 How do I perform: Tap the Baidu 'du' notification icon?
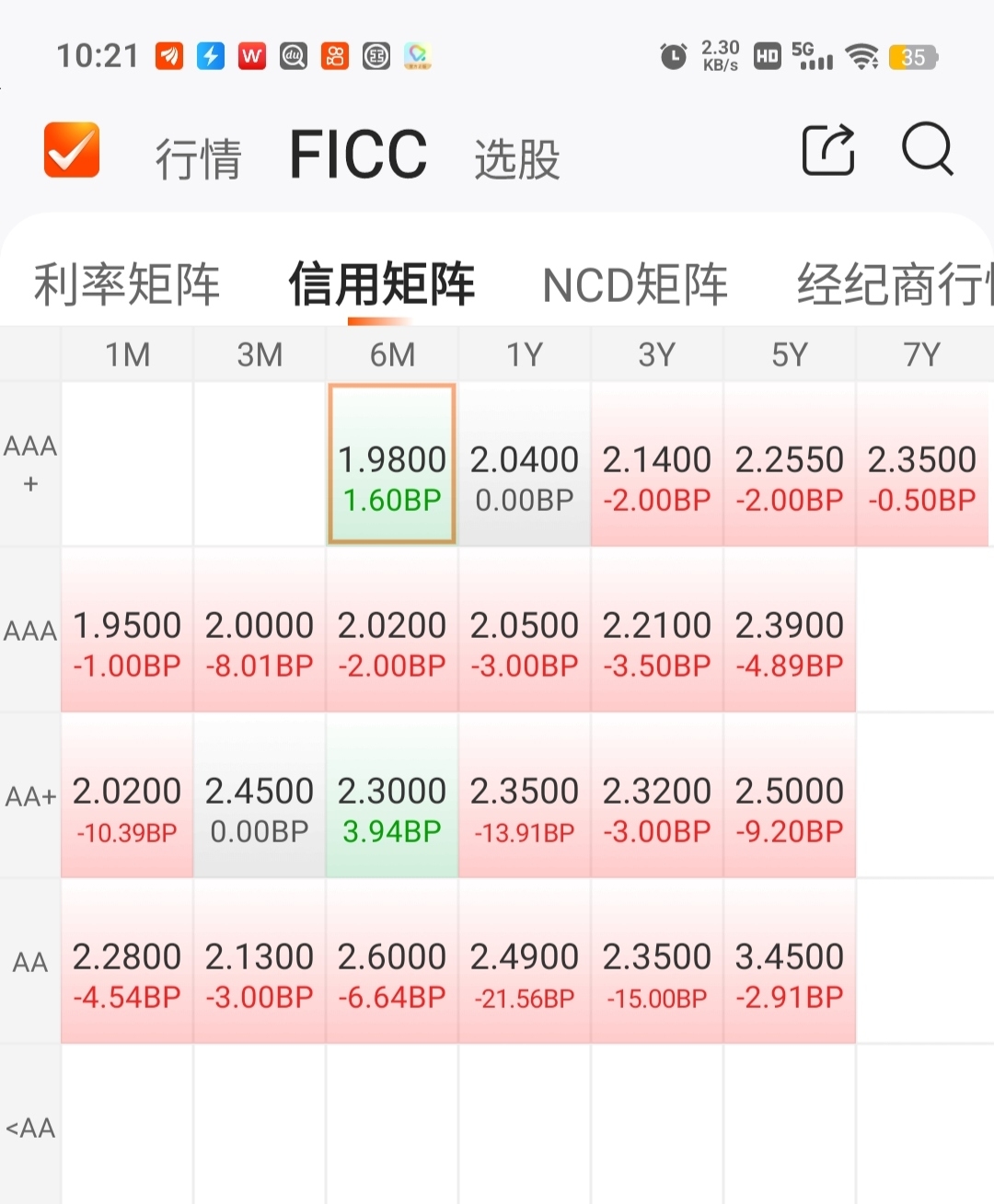coord(293,56)
